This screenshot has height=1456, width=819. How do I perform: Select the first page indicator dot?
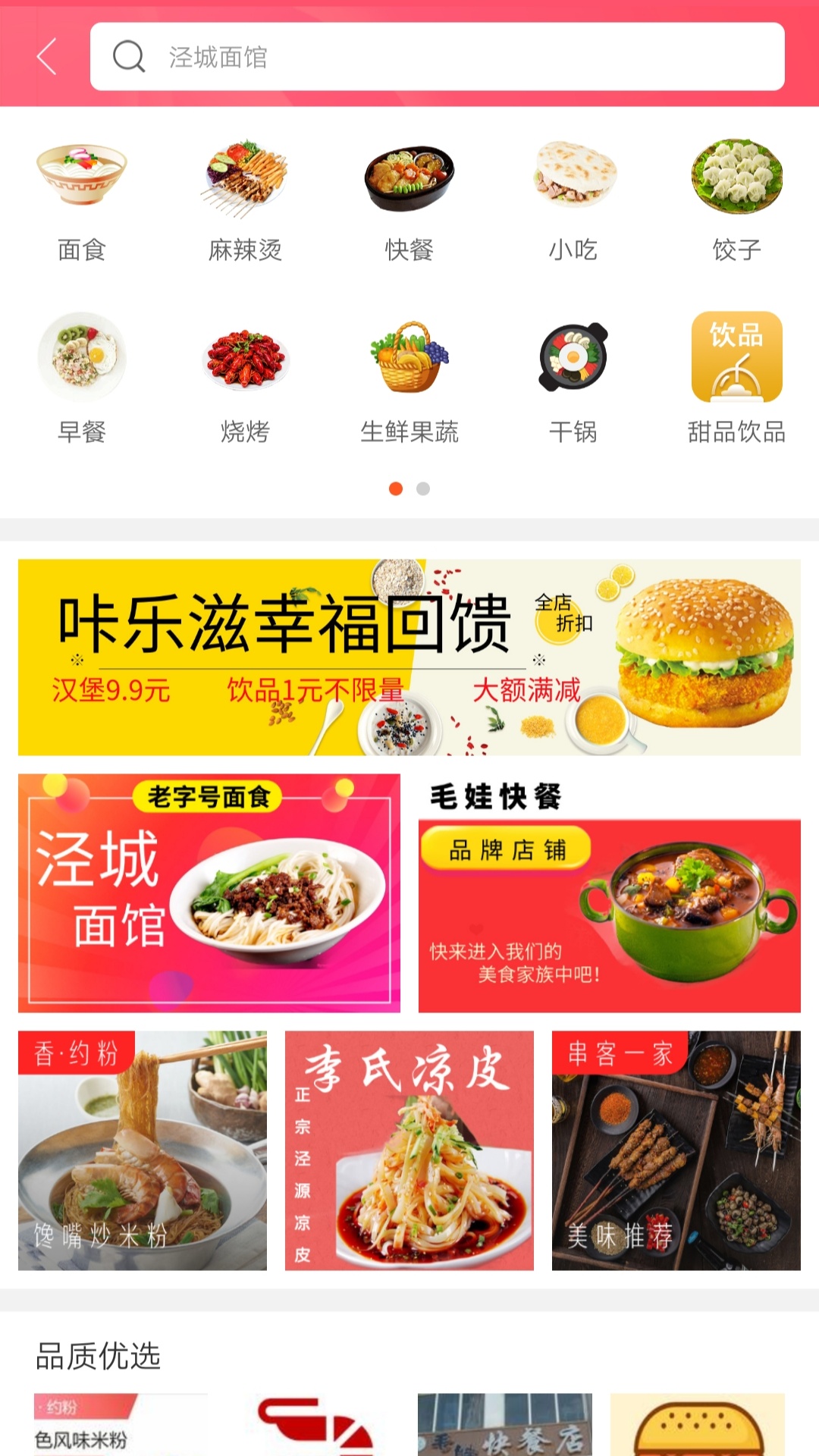(396, 489)
